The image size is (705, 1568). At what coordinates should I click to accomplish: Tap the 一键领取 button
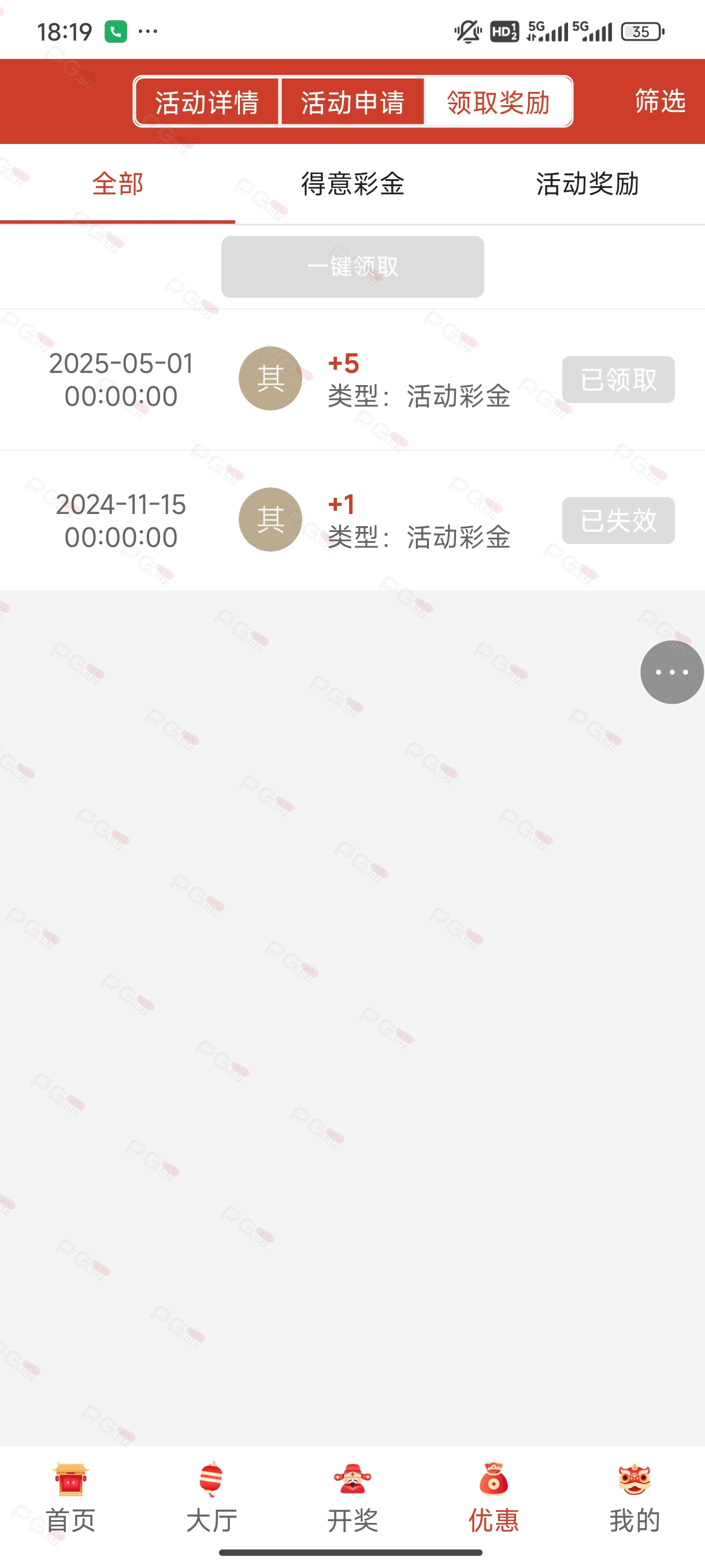[352, 267]
